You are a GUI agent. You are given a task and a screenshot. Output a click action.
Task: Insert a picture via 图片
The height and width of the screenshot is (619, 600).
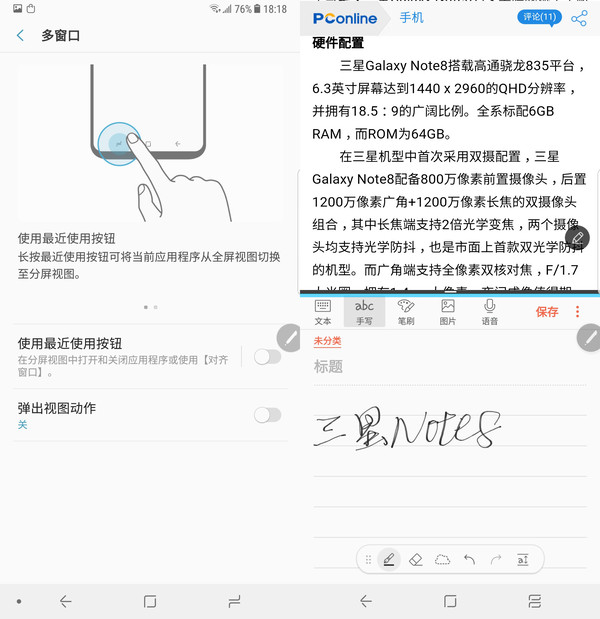tap(447, 312)
